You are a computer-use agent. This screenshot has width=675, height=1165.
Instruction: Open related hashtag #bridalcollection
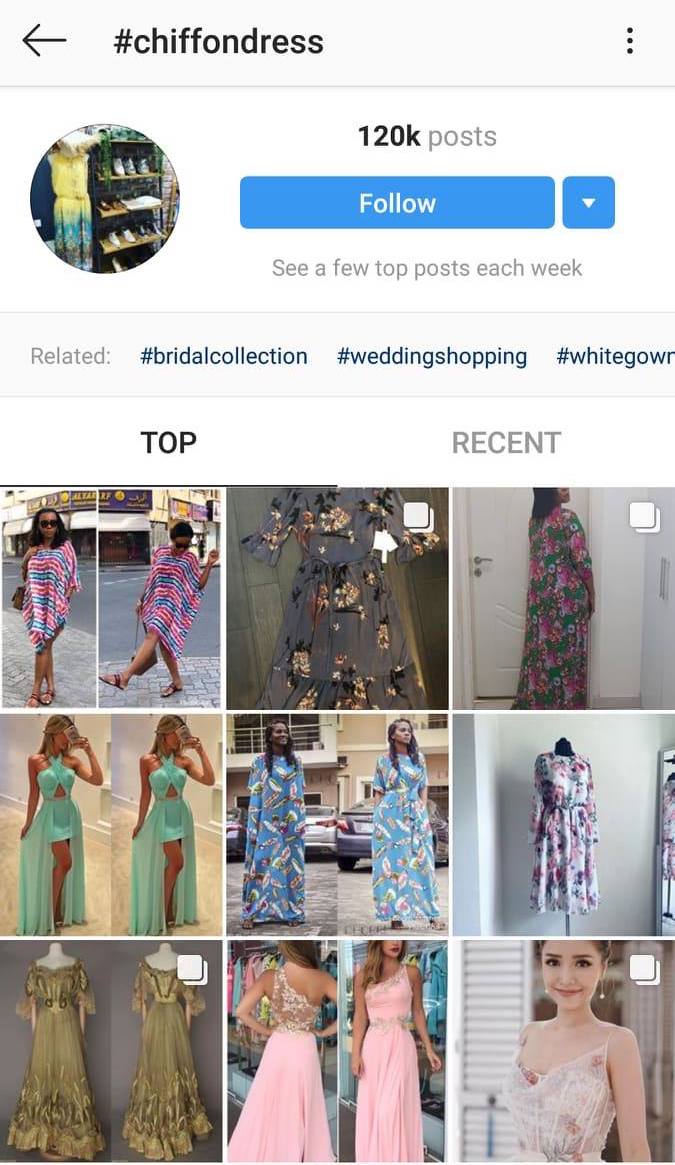coord(224,356)
